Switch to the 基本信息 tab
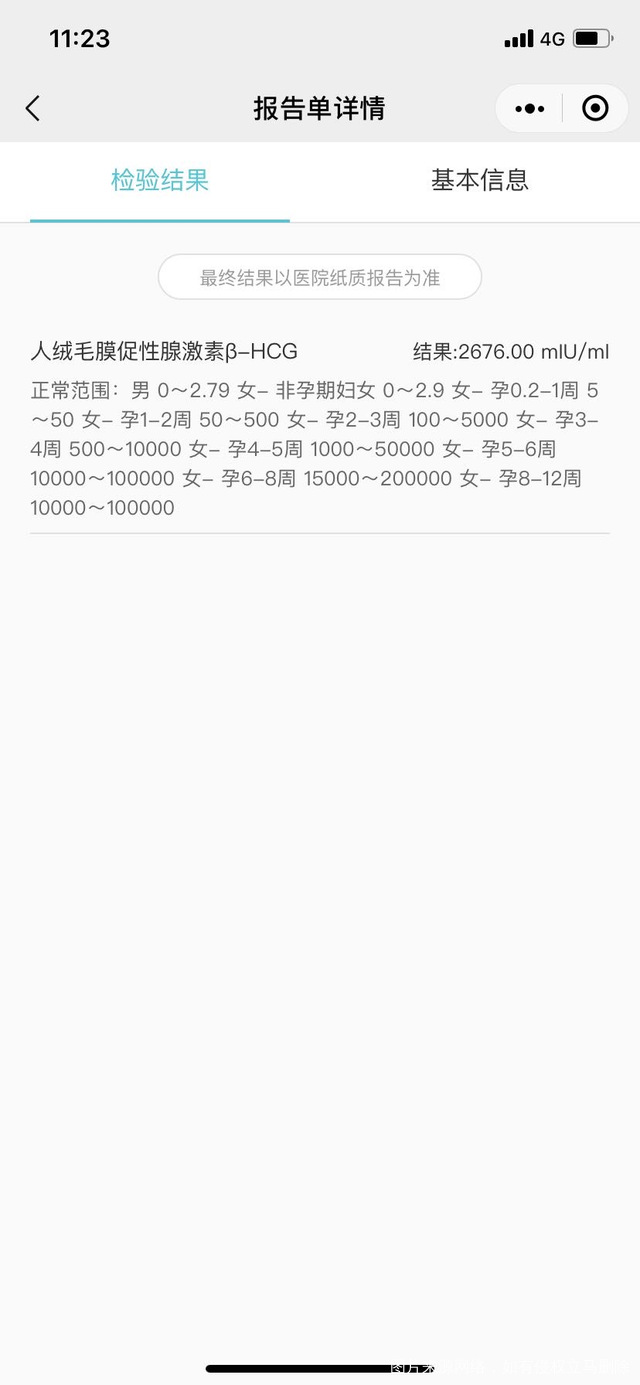This screenshot has width=640, height=1385. click(x=480, y=180)
